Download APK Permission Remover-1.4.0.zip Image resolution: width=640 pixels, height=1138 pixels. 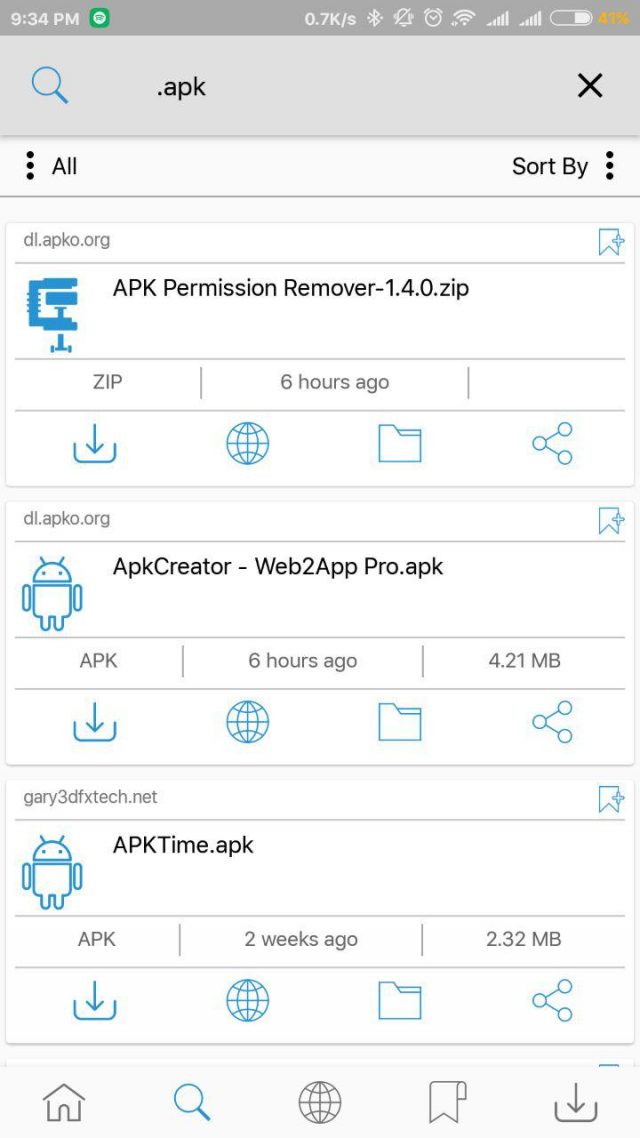(94, 443)
